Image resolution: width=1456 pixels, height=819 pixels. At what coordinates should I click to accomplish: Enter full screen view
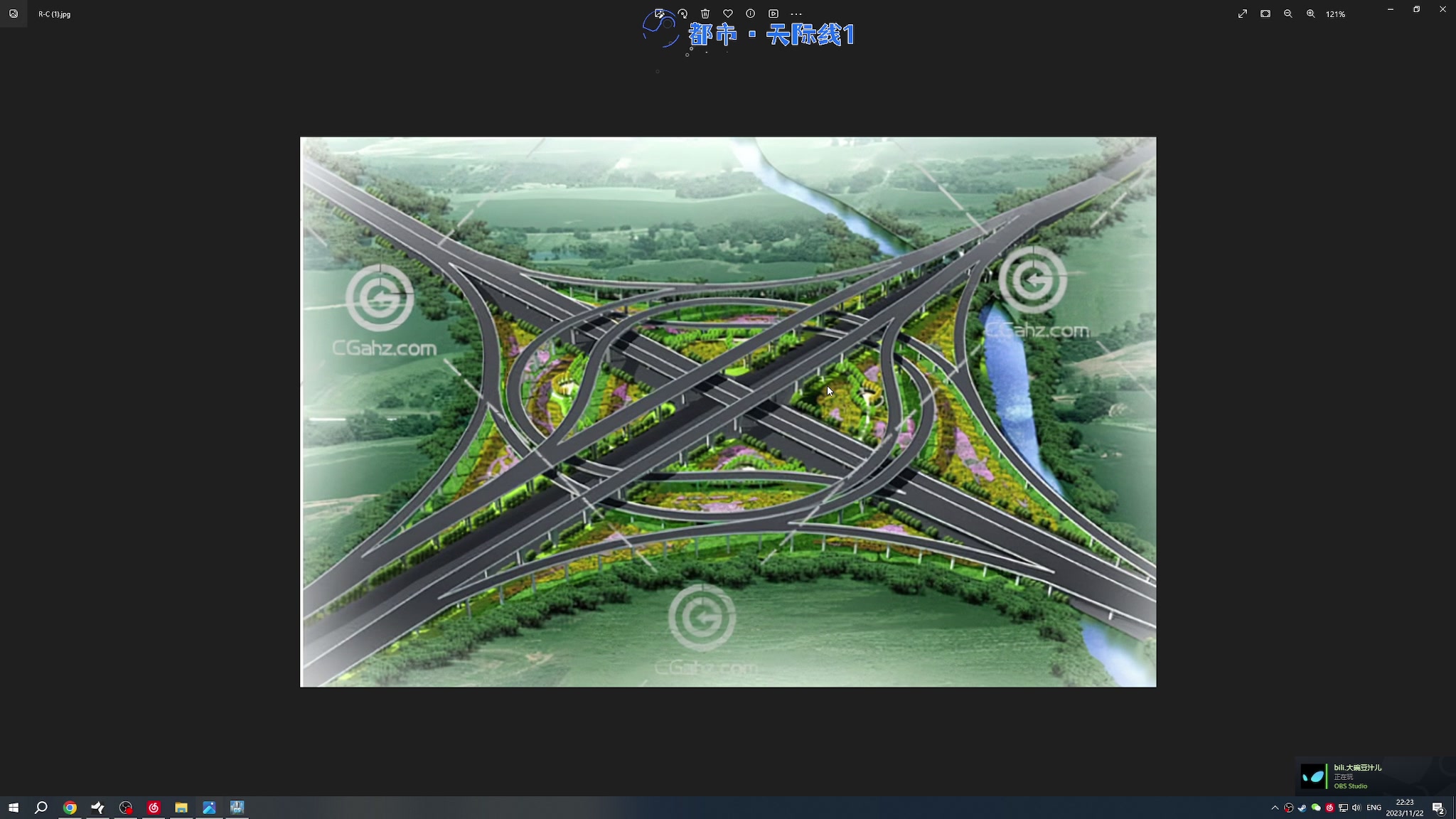point(1243,14)
